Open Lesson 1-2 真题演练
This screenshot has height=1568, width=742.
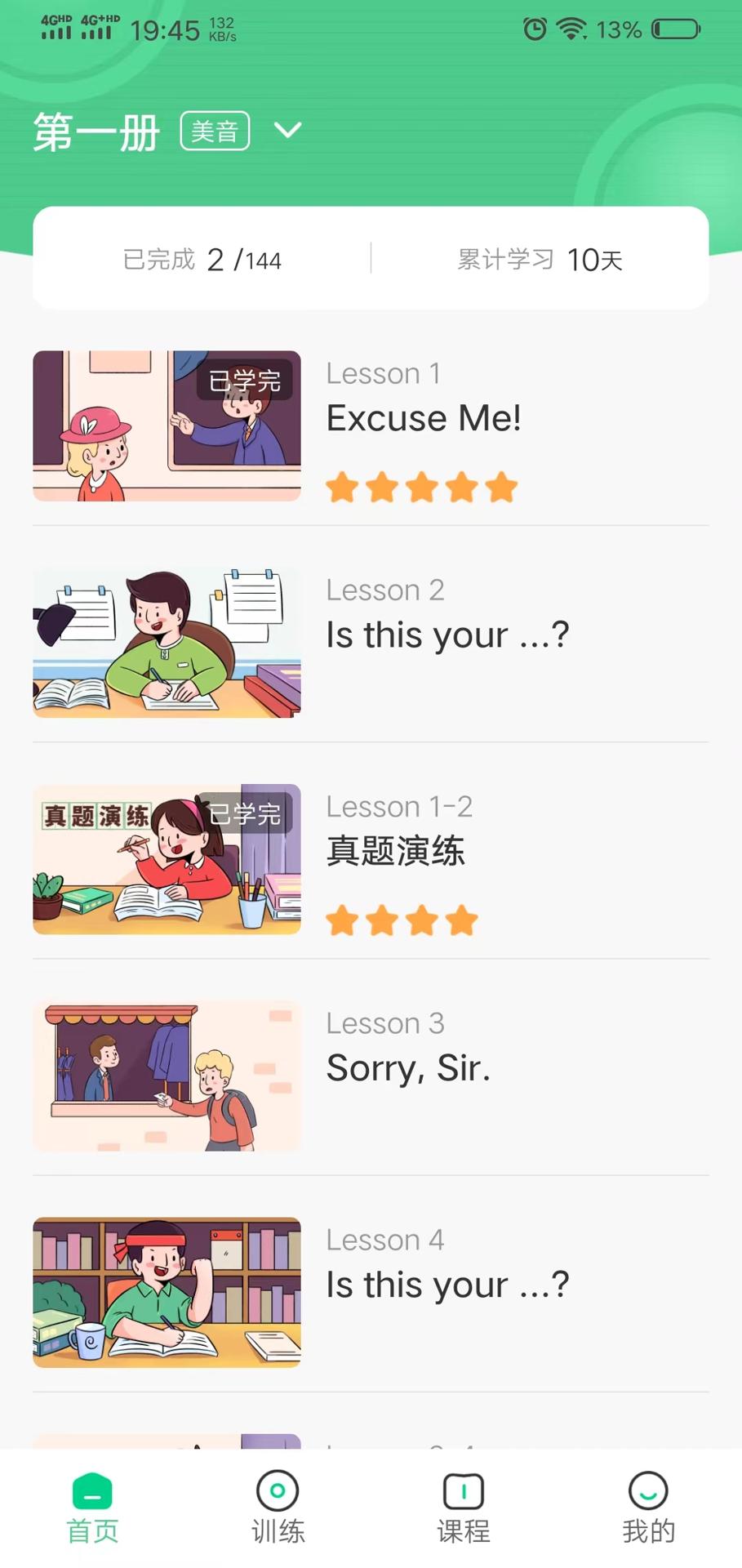371,858
